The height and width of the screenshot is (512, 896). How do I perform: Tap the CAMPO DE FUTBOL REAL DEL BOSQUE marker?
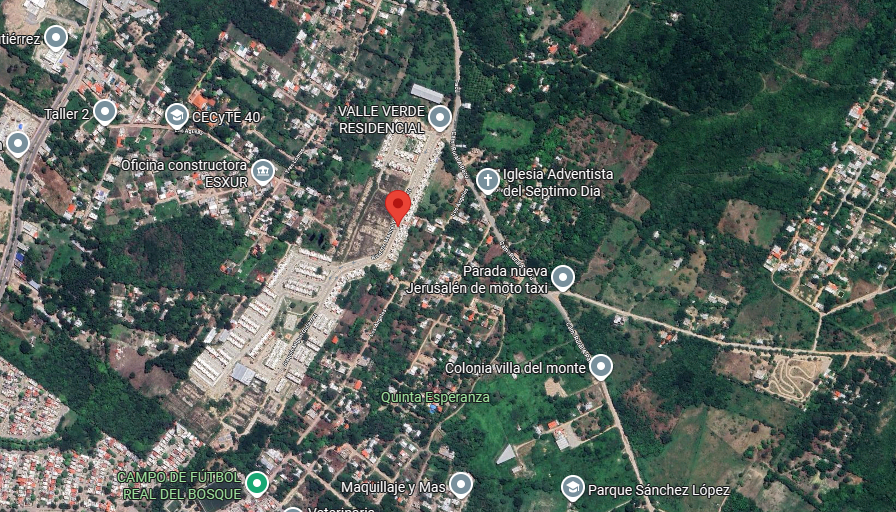point(257,484)
